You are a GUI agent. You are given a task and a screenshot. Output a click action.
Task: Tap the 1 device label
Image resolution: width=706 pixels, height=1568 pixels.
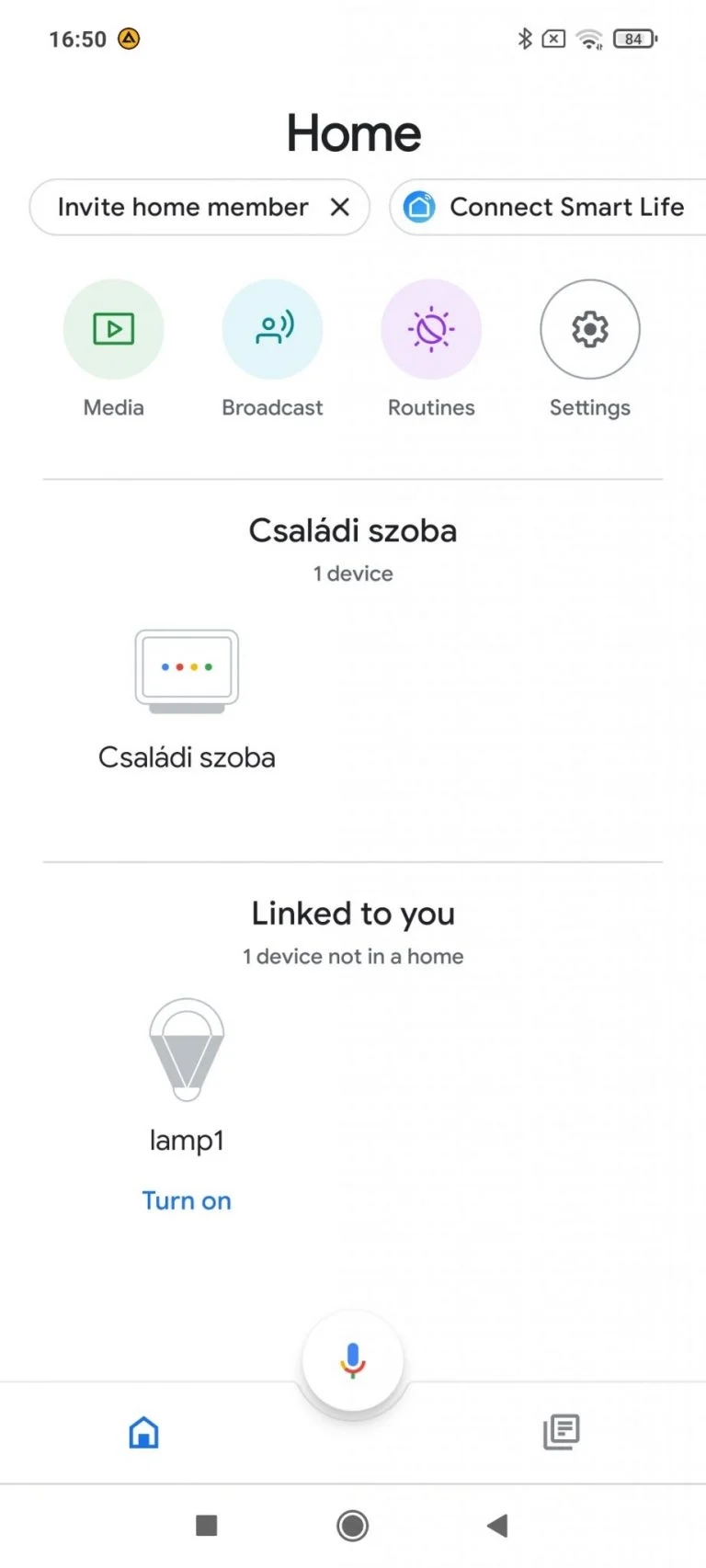(x=352, y=573)
